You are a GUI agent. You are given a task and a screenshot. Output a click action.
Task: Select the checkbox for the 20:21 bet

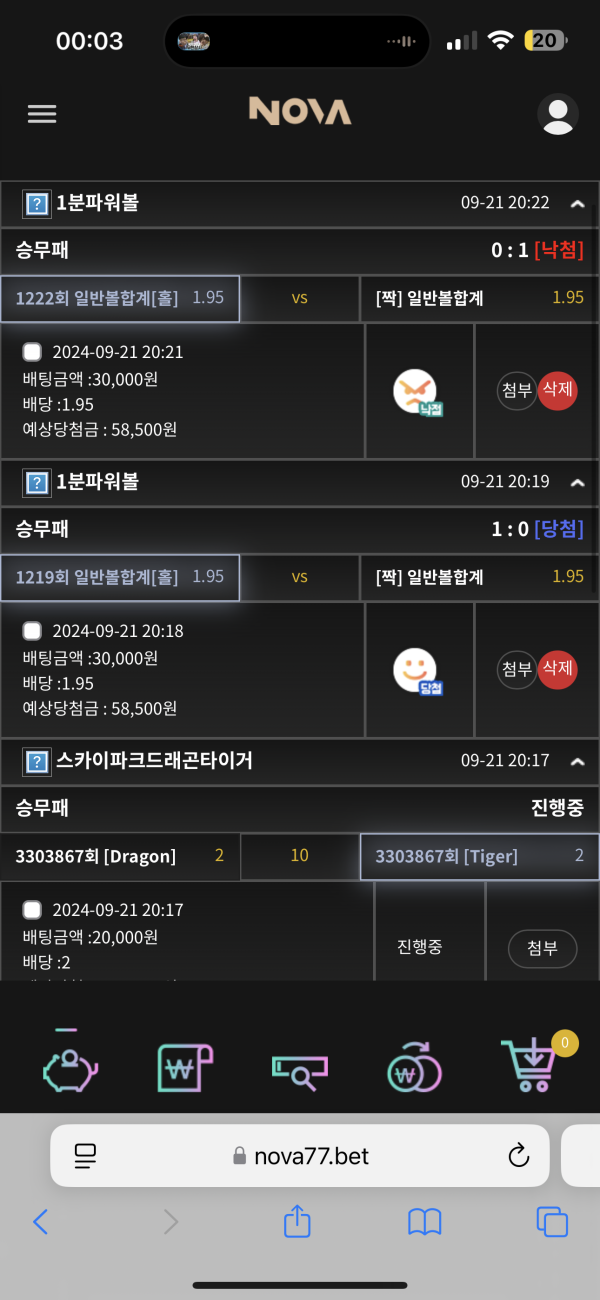pyautogui.click(x=32, y=352)
